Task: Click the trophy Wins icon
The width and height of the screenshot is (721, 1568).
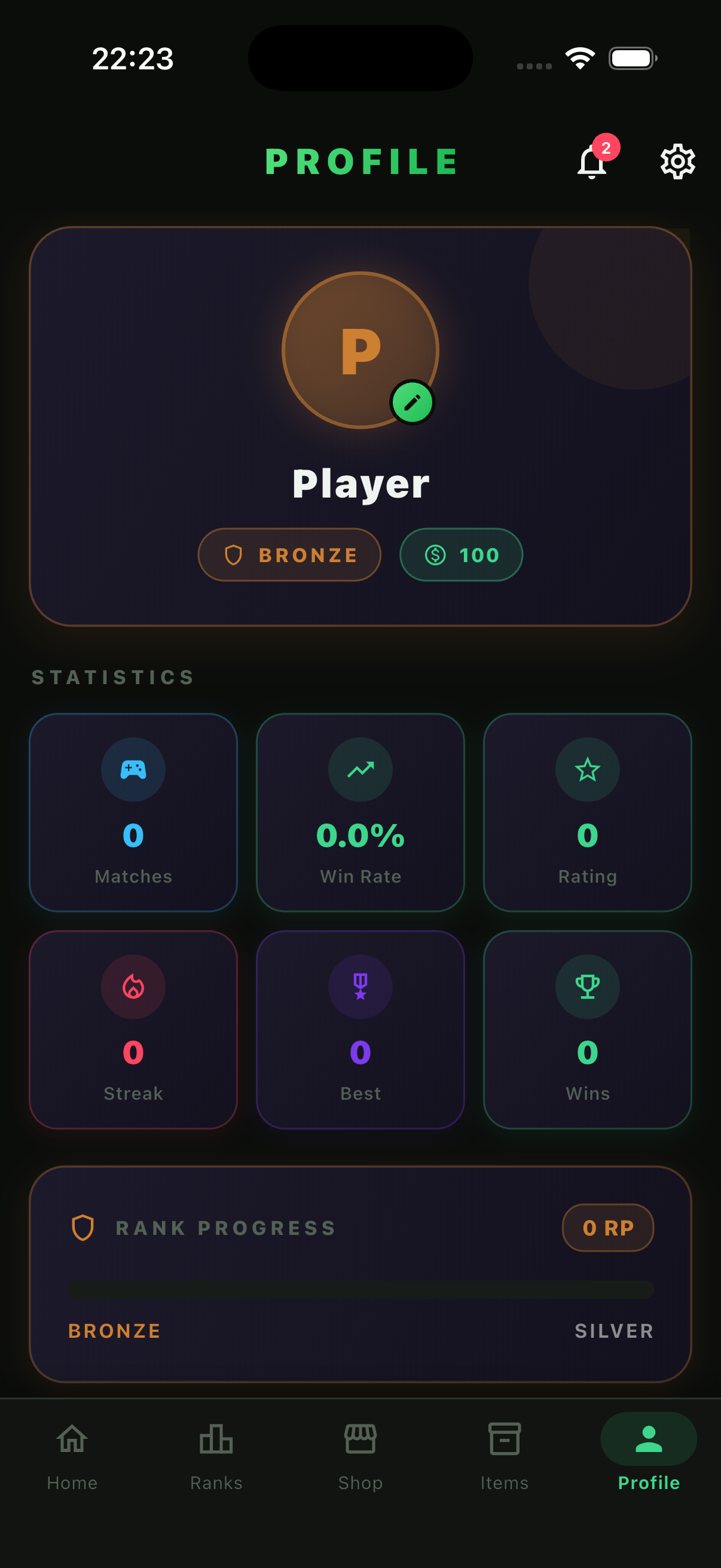Action: [x=587, y=987]
